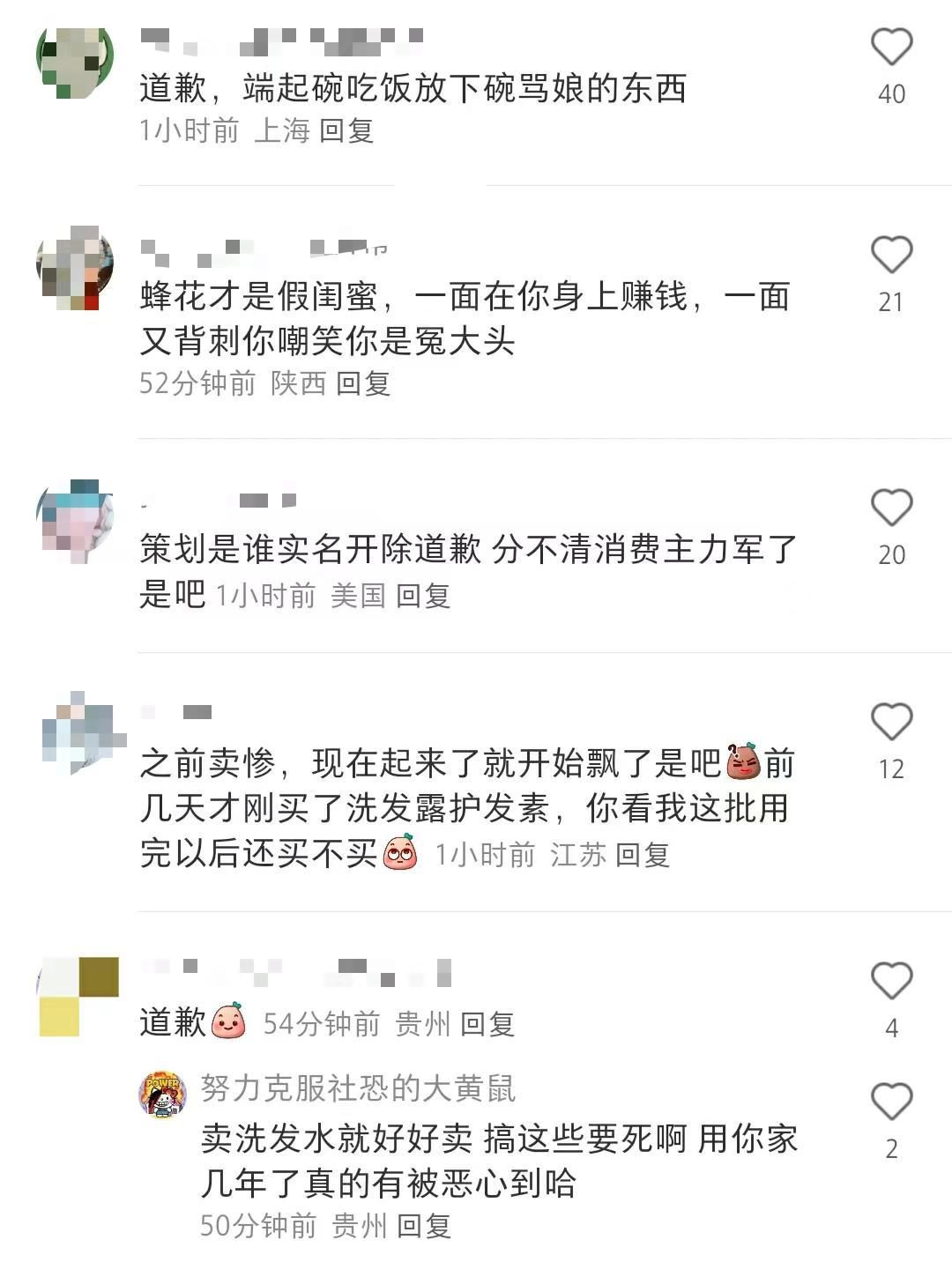Reply to the 上海 comment posted 1小时前
Viewport: 952px width, 1262px height.
(x=346, y=130)
